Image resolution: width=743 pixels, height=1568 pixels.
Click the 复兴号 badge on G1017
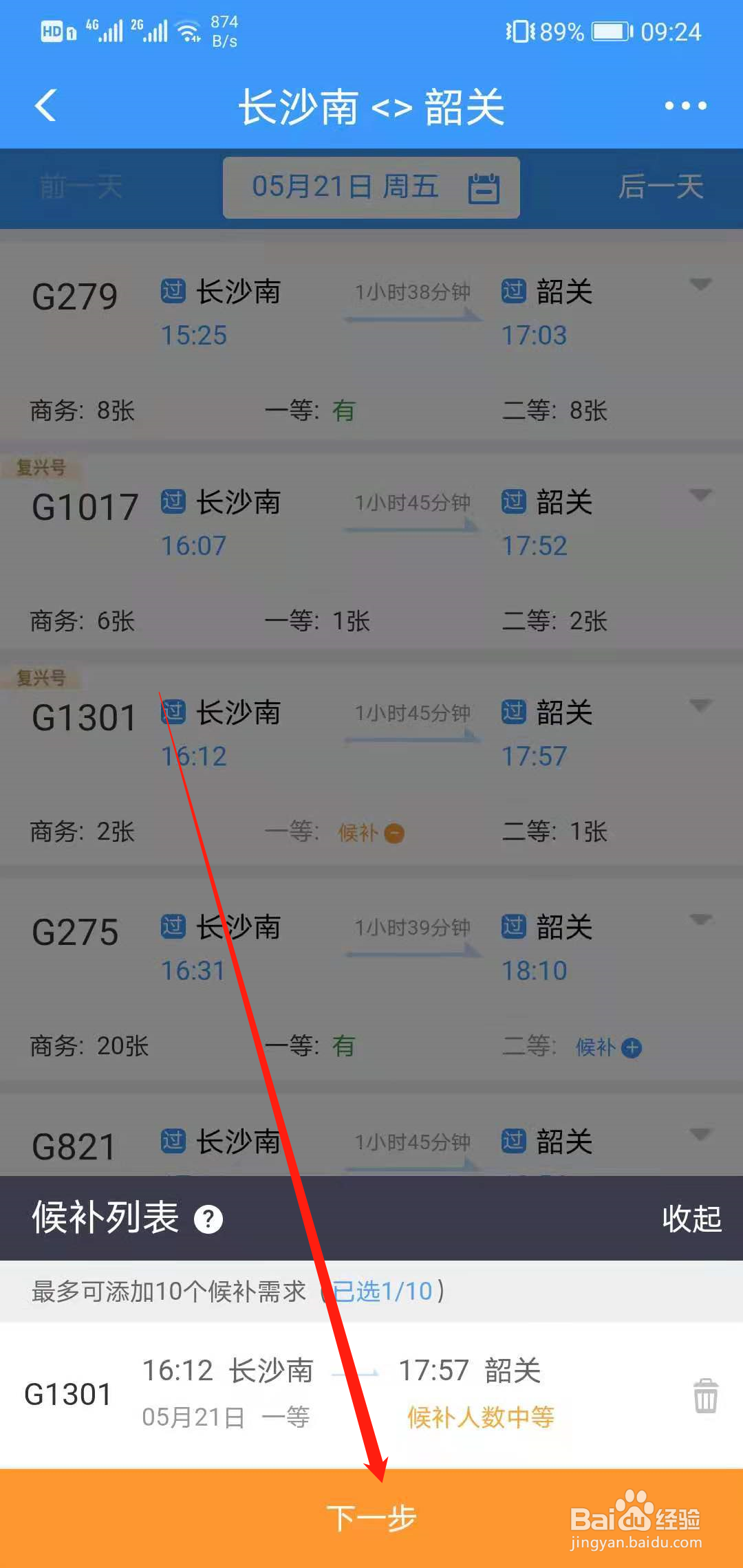(x=41, y=468)
